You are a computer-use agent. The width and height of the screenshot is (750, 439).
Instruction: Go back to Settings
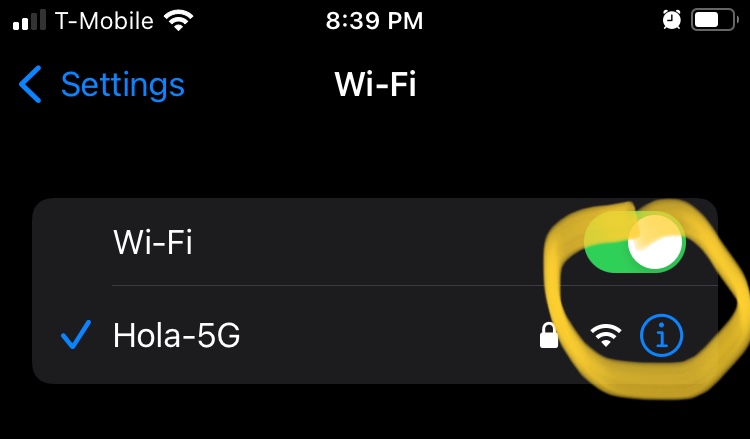click(102, 85)
